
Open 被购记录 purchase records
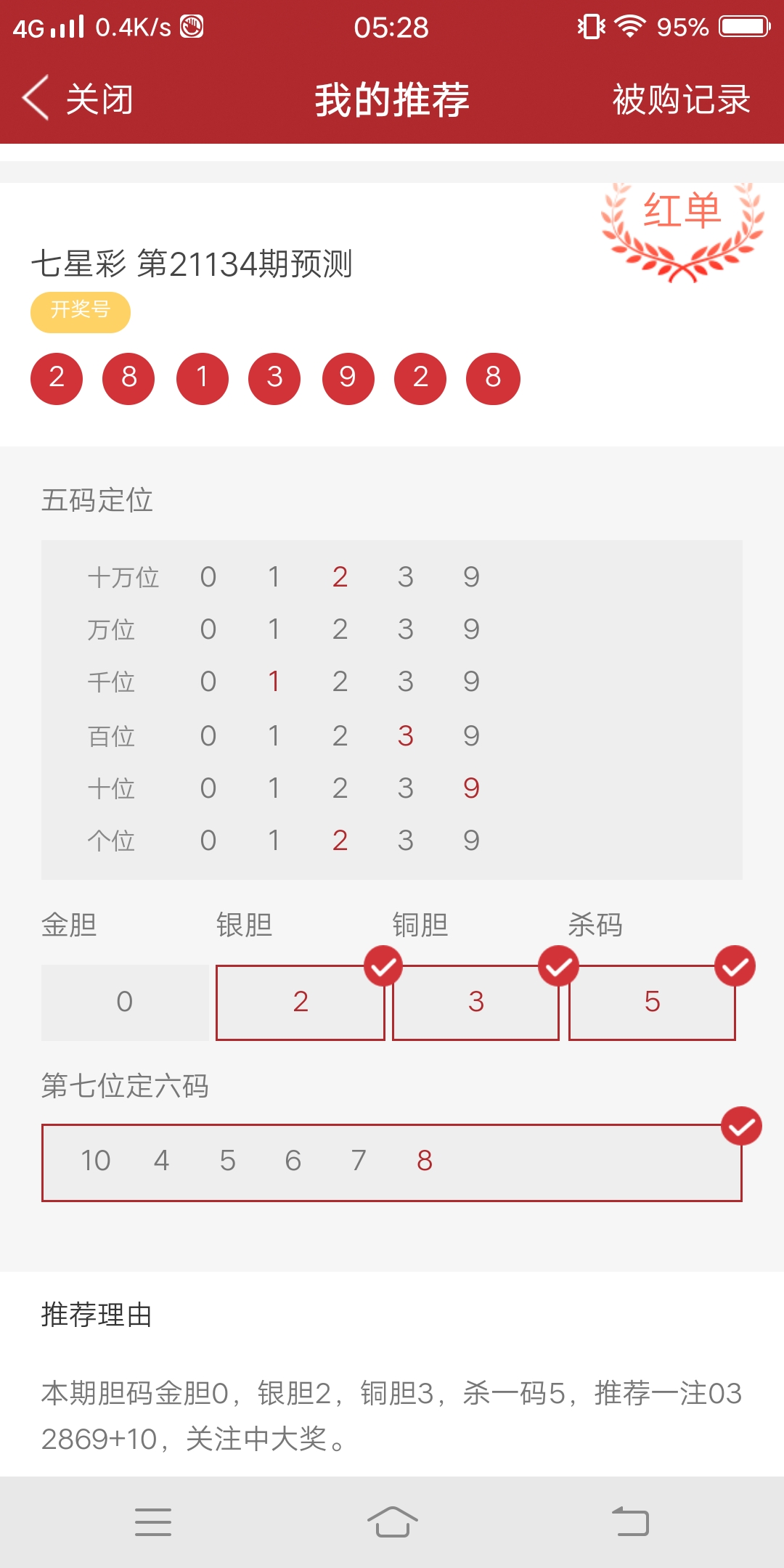point(681,99)
